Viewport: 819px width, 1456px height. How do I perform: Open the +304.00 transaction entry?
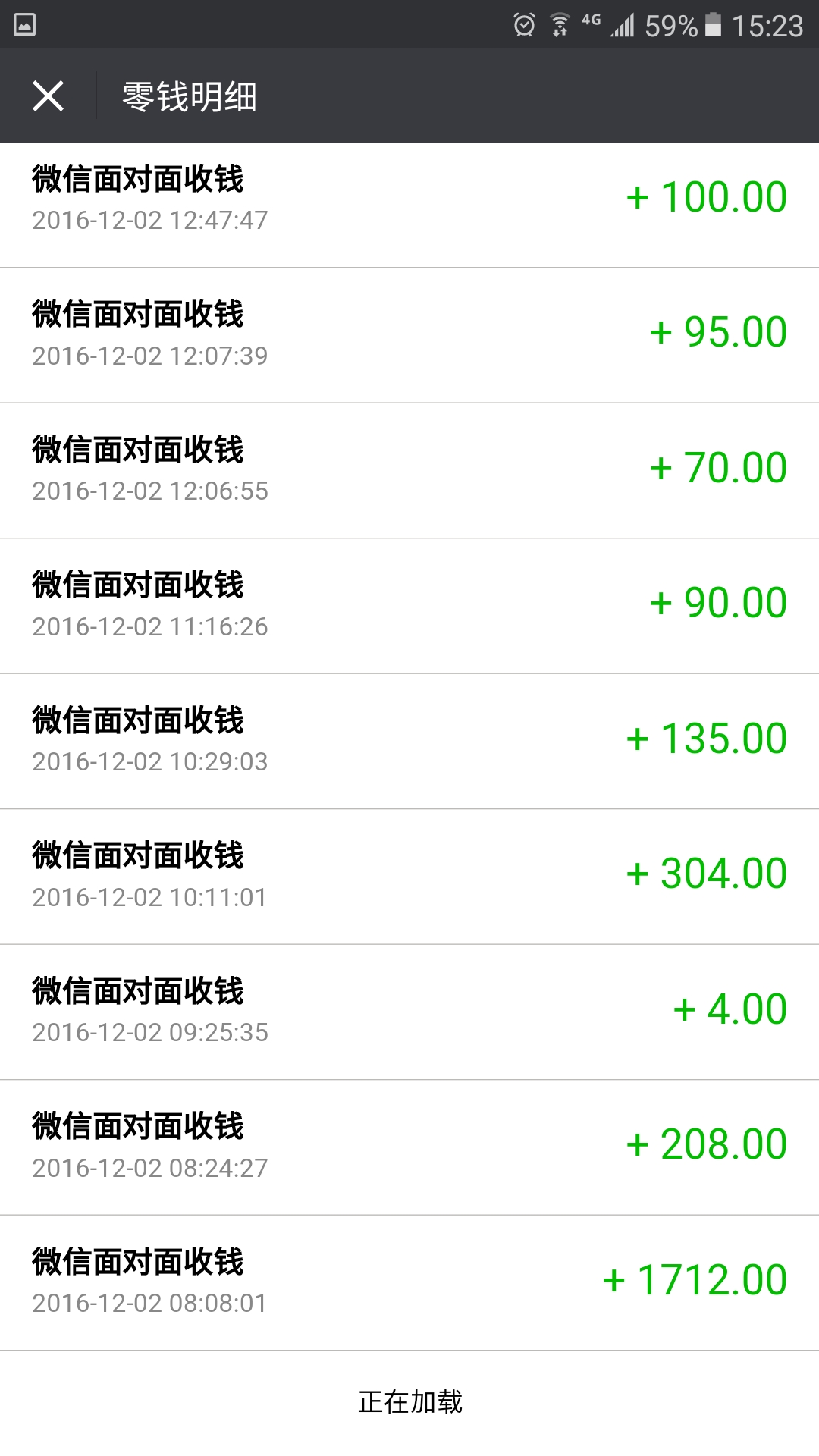tap(409, 877)
